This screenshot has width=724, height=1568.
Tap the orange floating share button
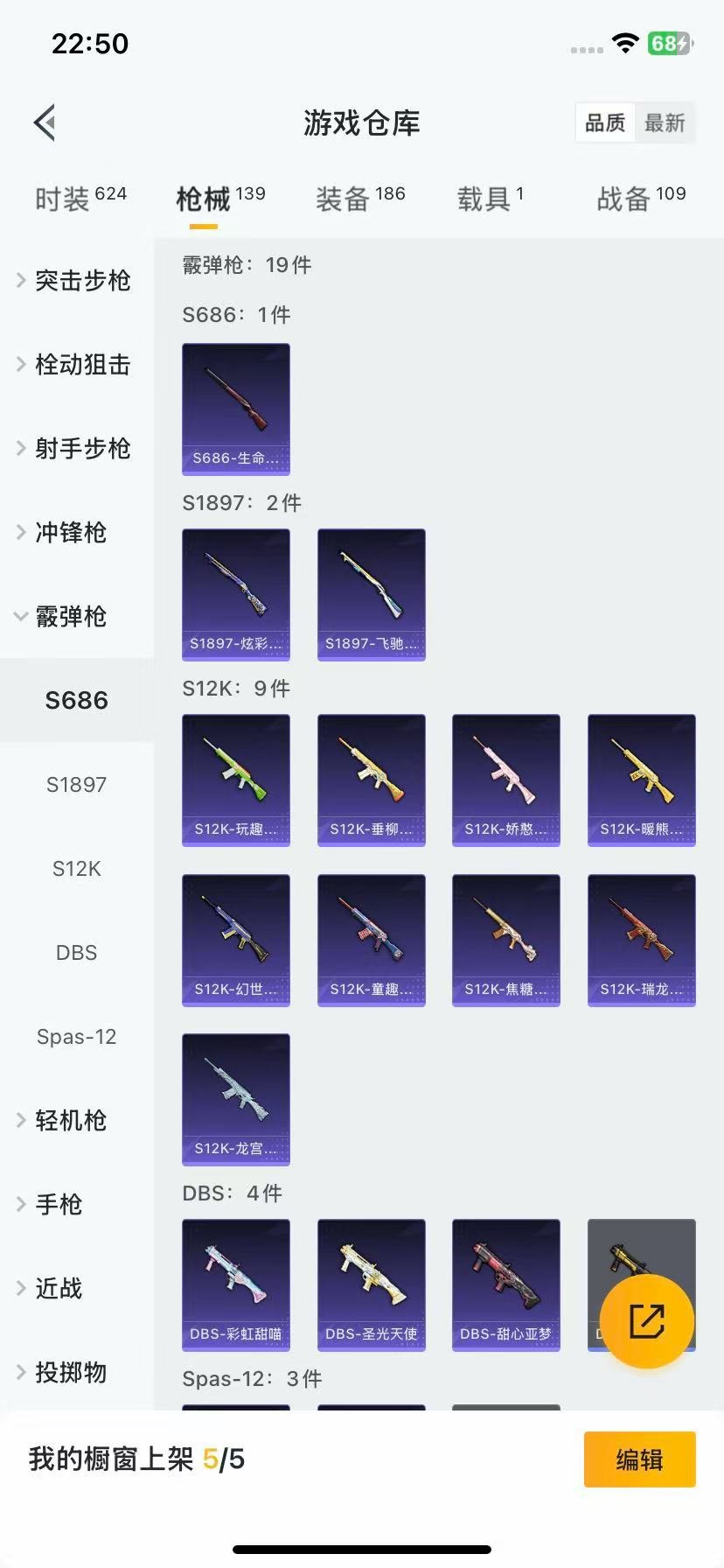647,1321
